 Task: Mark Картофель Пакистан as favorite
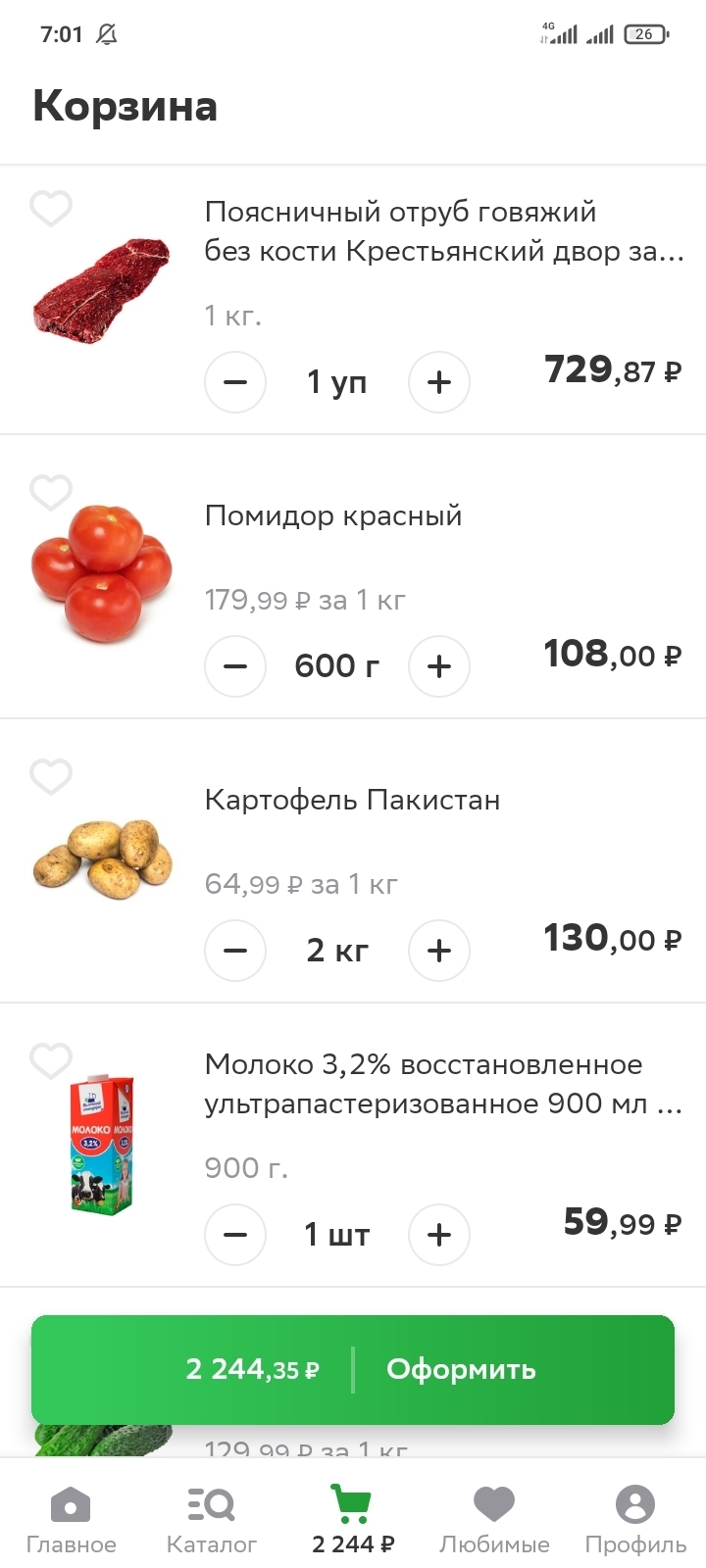tap(50, 776)
